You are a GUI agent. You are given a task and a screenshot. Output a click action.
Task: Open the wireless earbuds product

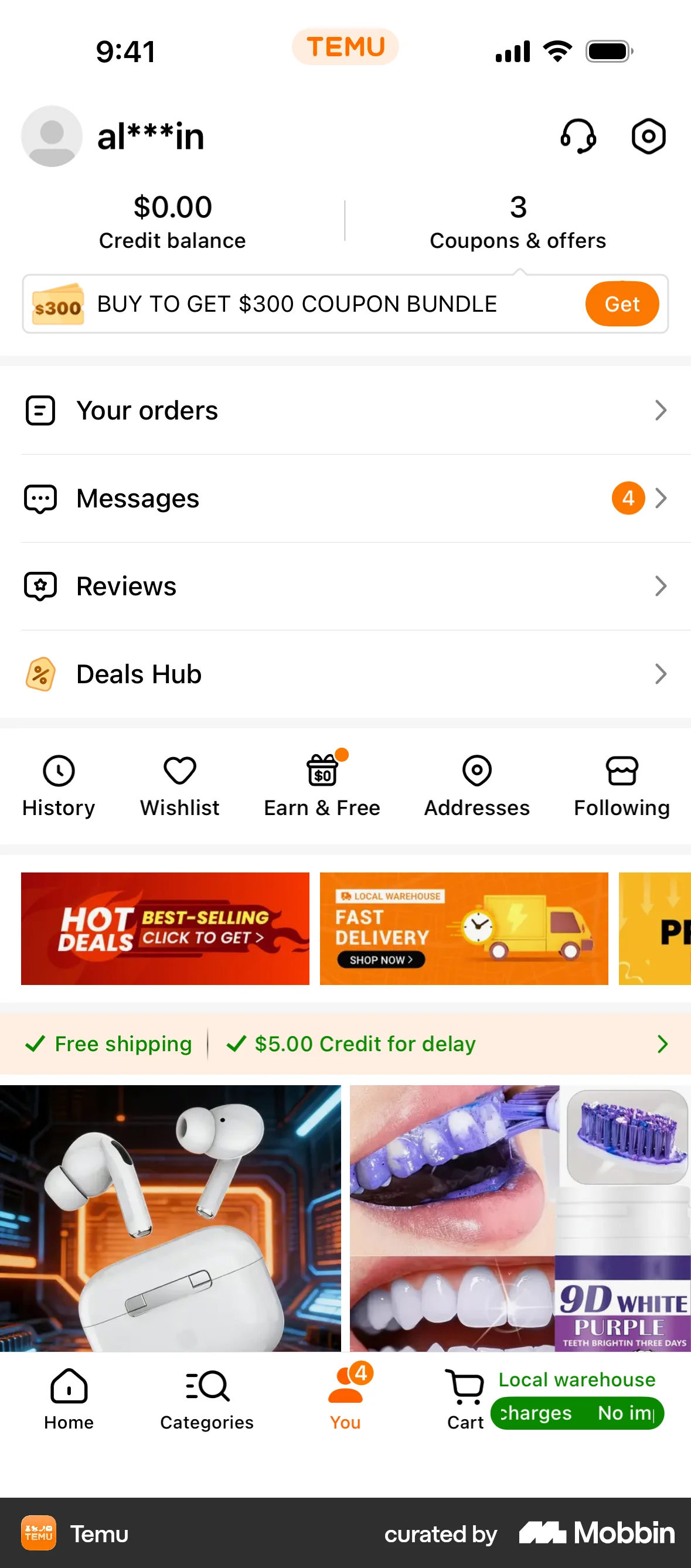pyautogui.click(x=171, y=1218)
